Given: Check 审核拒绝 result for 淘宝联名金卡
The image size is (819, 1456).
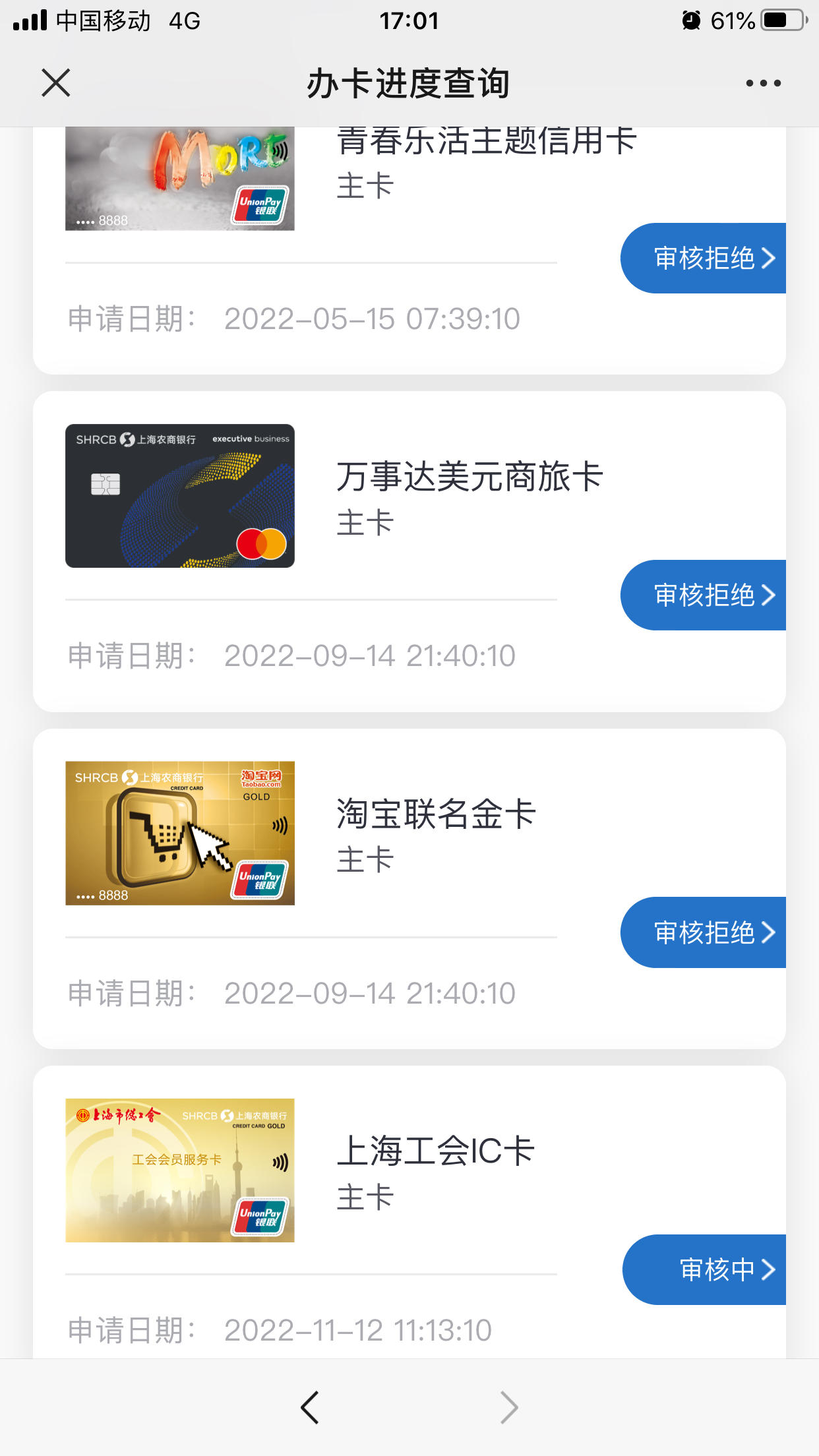Looking at the screenshot, I should 704,932.
